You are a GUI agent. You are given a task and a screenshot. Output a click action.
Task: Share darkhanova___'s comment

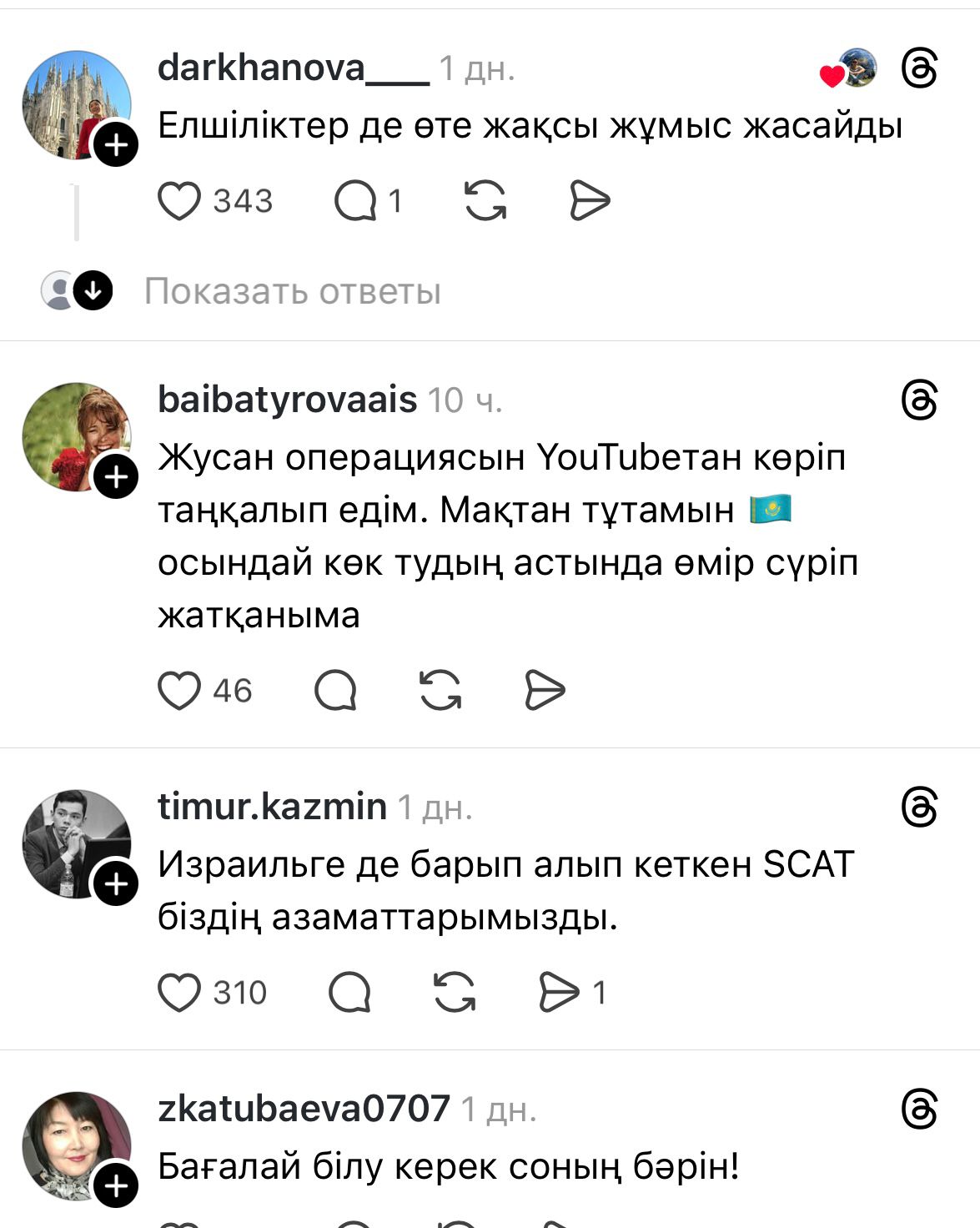tap(590, 201)
